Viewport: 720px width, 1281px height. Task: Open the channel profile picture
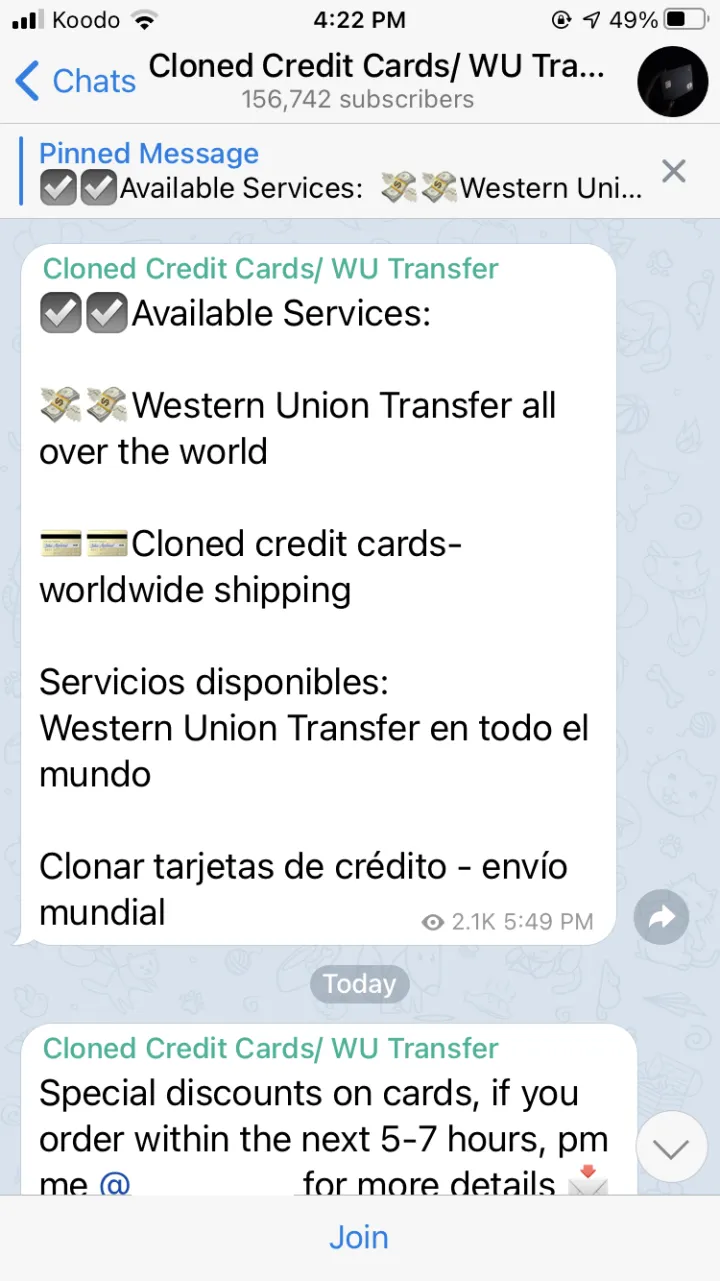pyautogui.click(x=672, y=81)
